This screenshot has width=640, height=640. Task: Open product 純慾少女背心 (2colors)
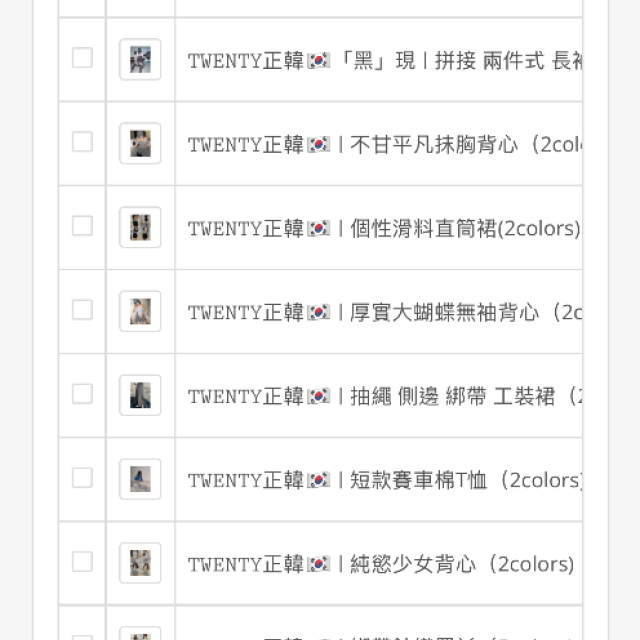point(380,564)
